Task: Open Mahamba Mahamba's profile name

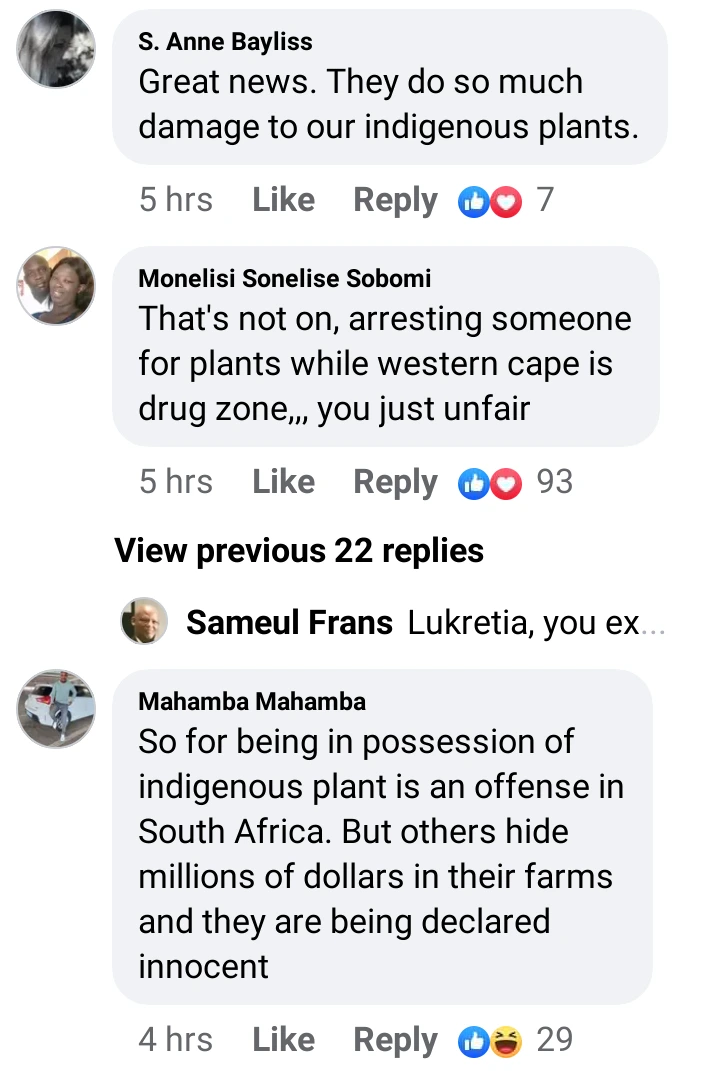Action: point(252,702)
